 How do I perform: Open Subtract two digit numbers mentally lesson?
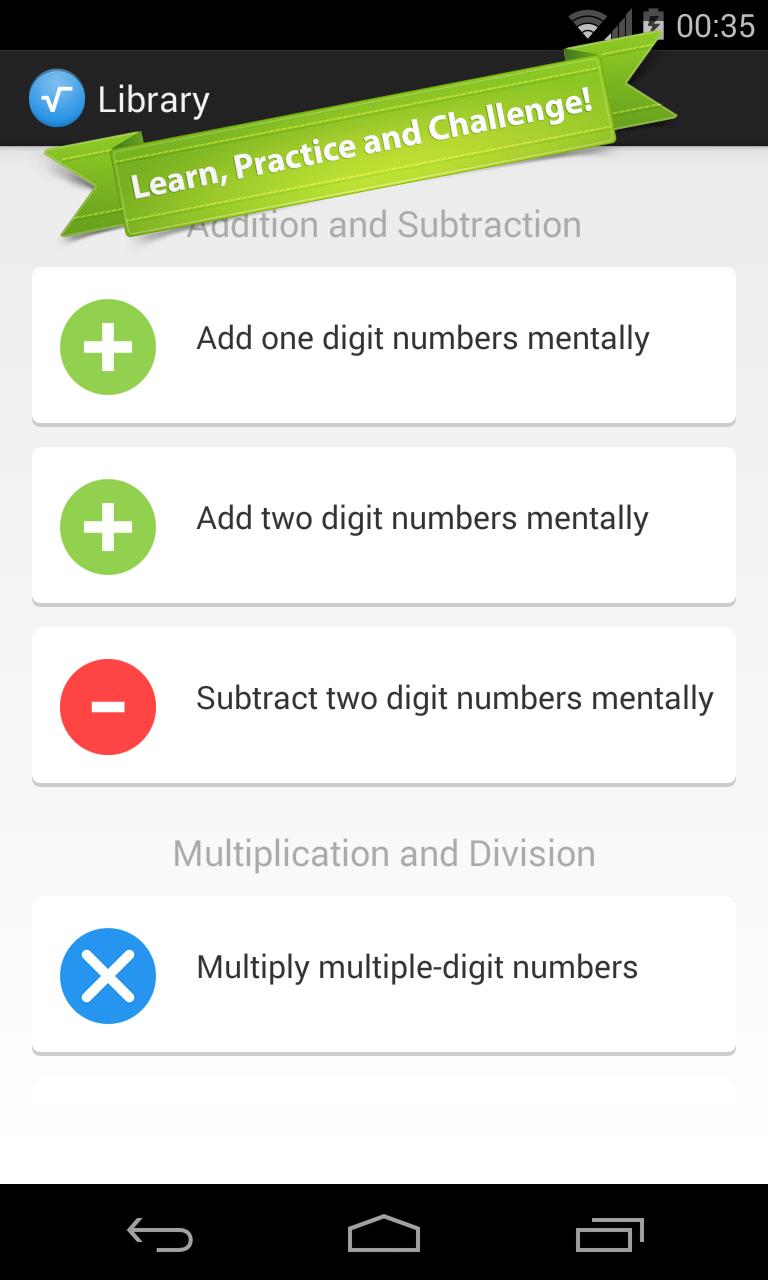(384, 705)
